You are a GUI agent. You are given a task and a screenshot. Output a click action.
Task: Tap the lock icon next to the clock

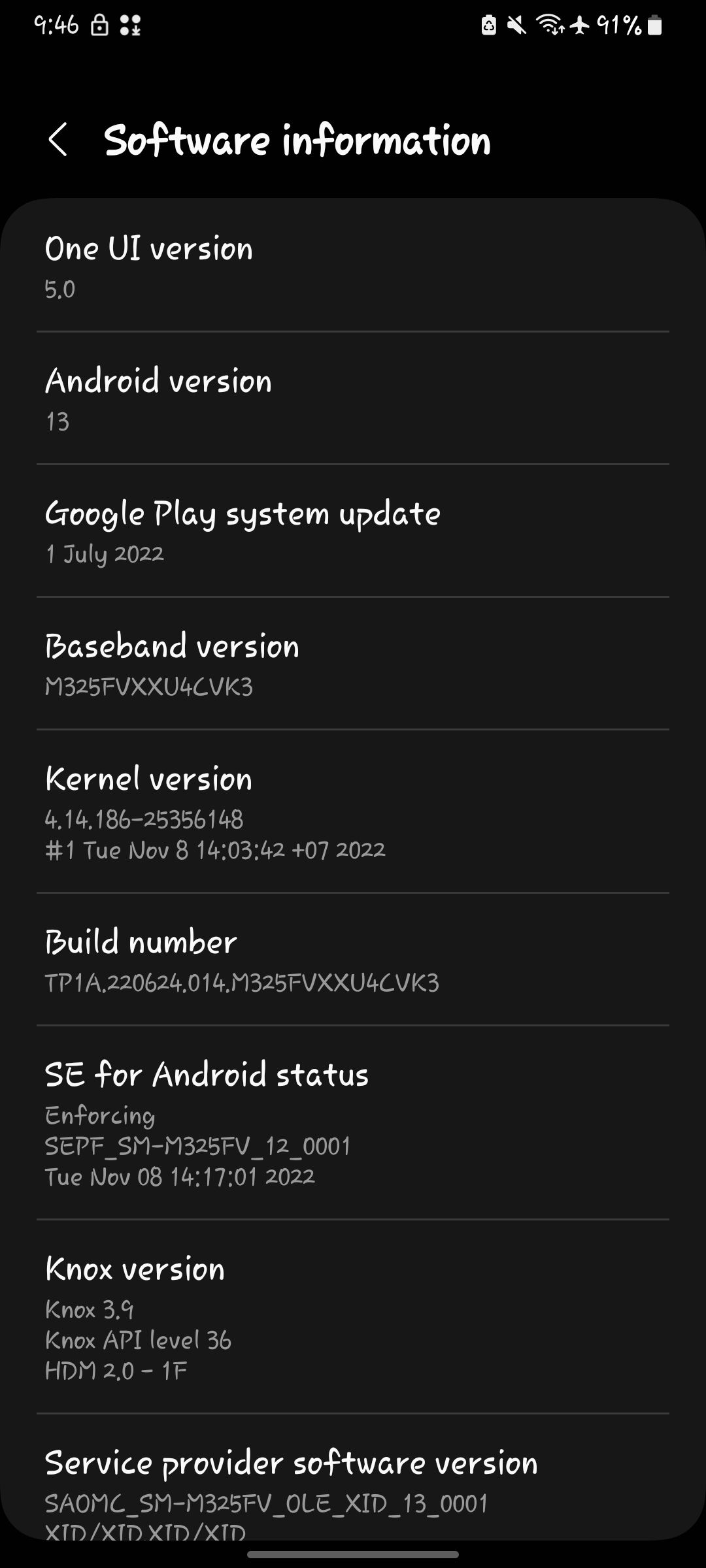pyautogui.click(x=99, y=25)
